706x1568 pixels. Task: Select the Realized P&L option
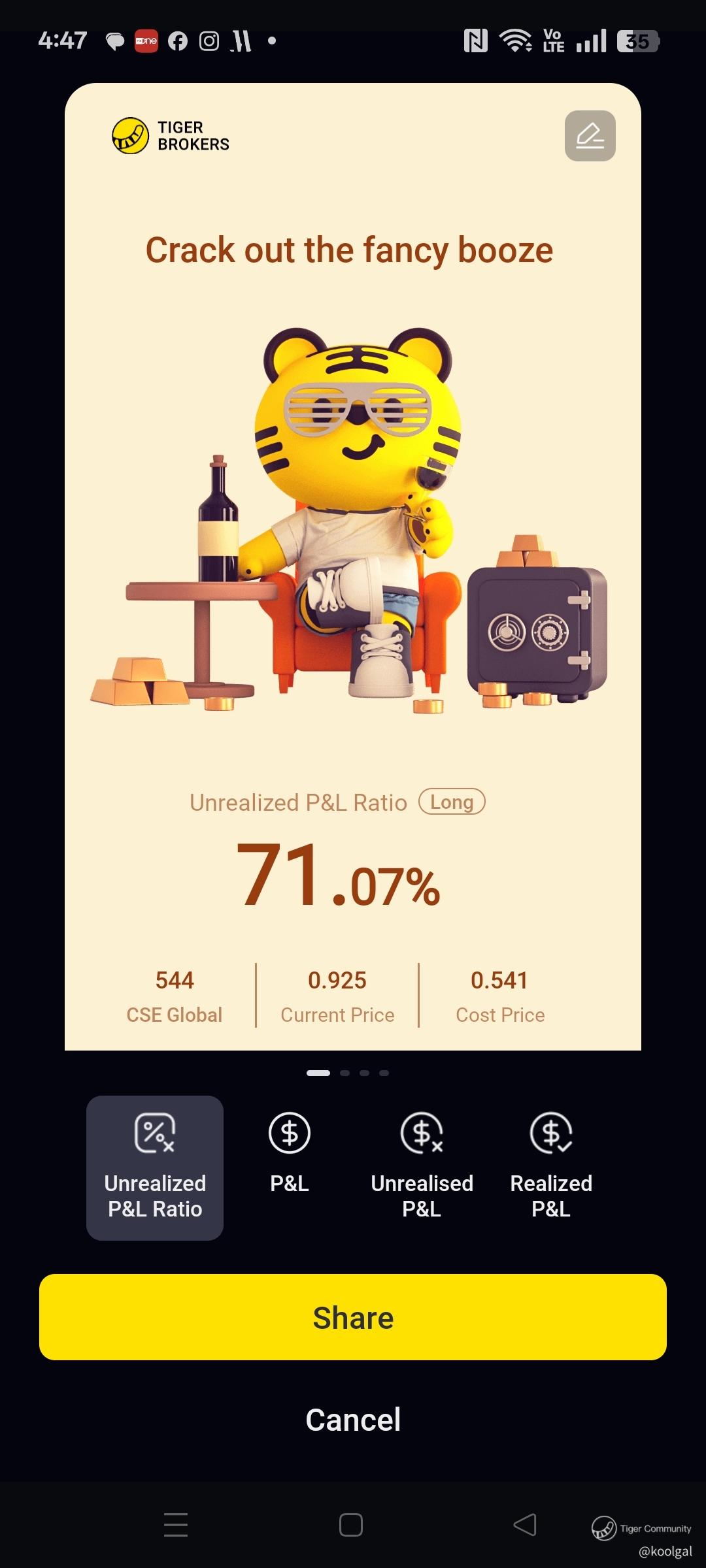pyautogui.click(x=551, y=1168)
